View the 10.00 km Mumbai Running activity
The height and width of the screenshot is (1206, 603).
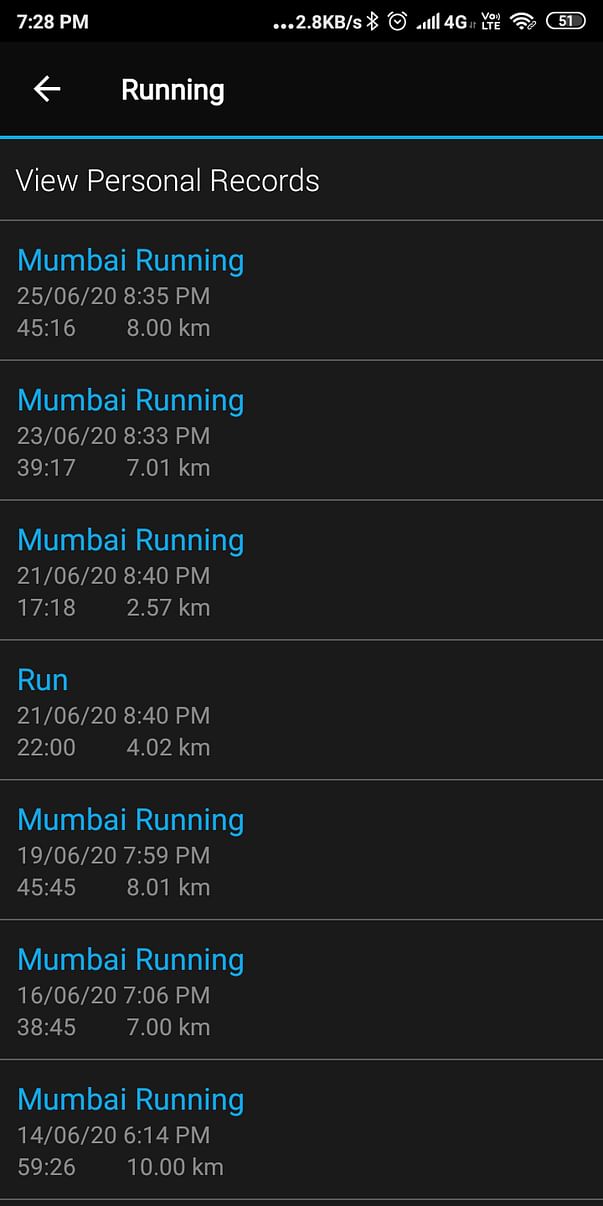(x=301, y=1131)
